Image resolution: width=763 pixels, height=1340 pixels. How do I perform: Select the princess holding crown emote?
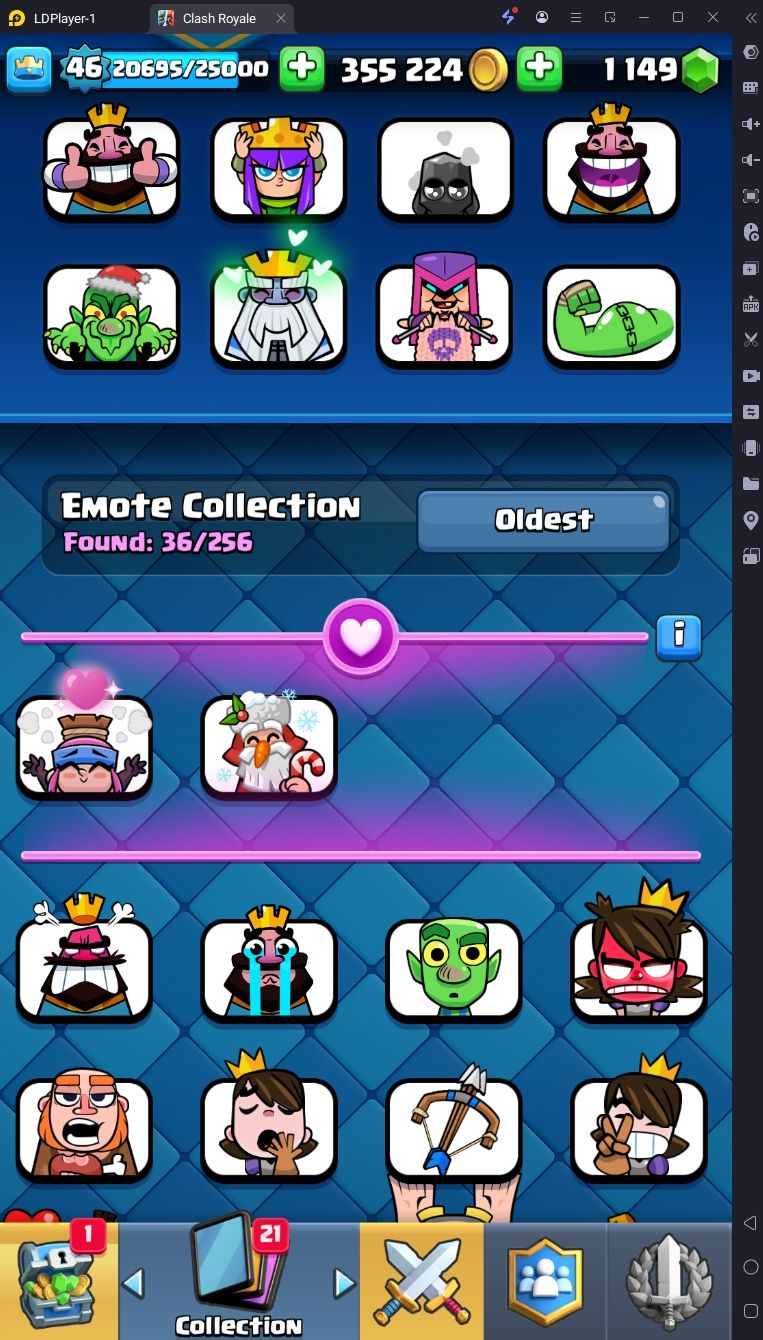(x=278, y=168)
